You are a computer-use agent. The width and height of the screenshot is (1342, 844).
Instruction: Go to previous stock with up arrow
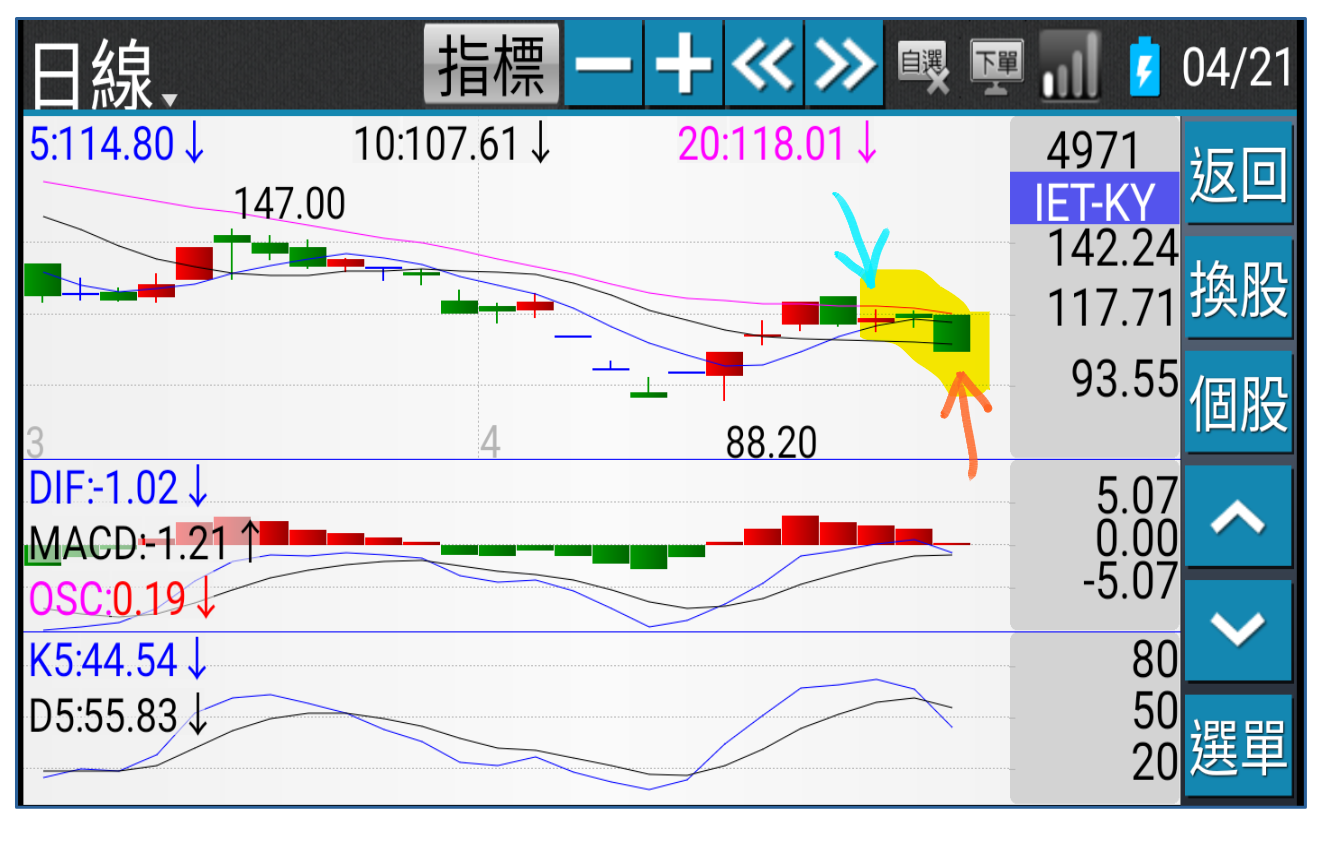(x=1238, y=518)
